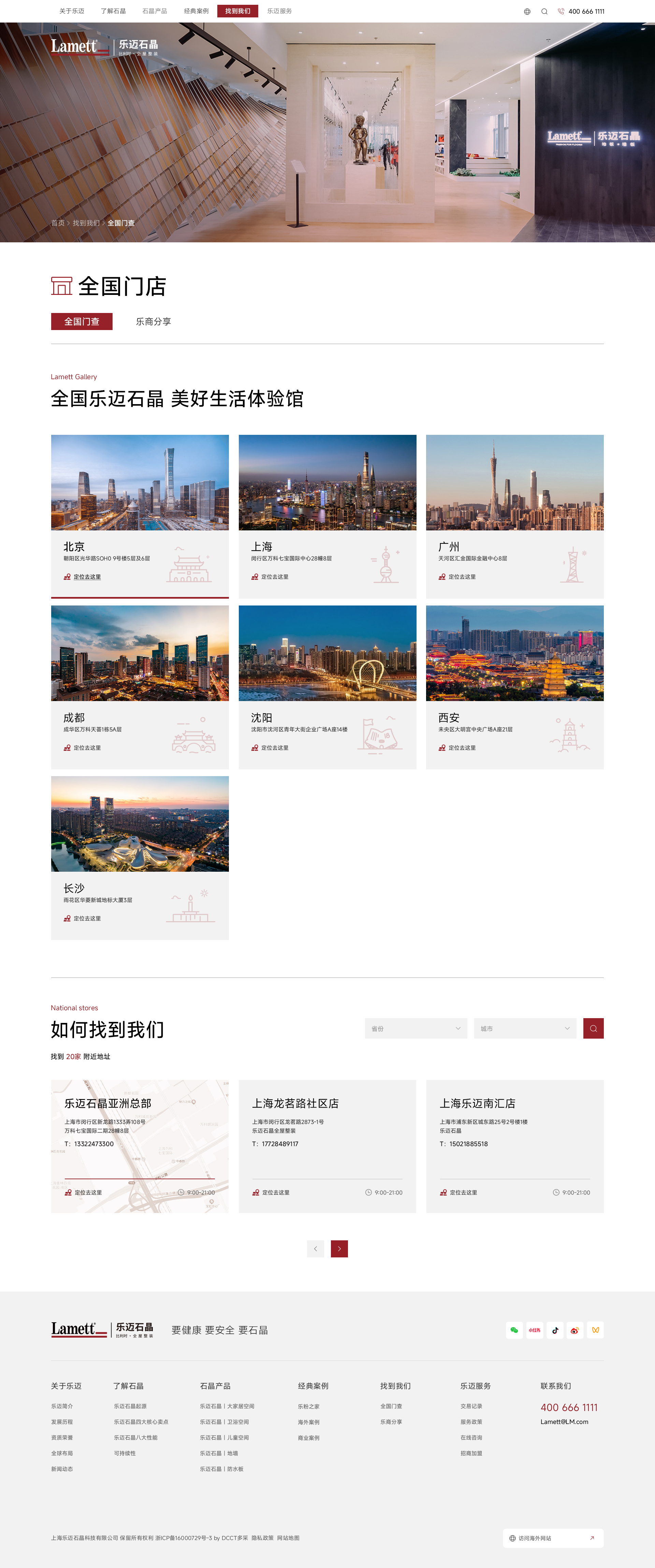Go to 经典案例 in the top navigation
Image resolution: width=655 pixels, height=1568 pixels.
[x=196, y=11]
